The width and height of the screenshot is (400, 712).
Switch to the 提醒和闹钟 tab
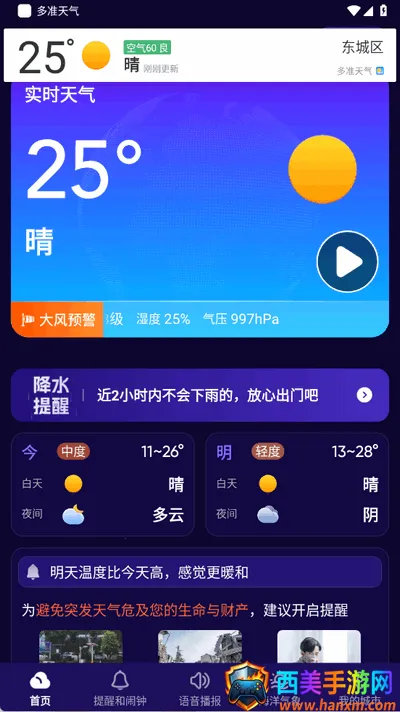[120, 688]
